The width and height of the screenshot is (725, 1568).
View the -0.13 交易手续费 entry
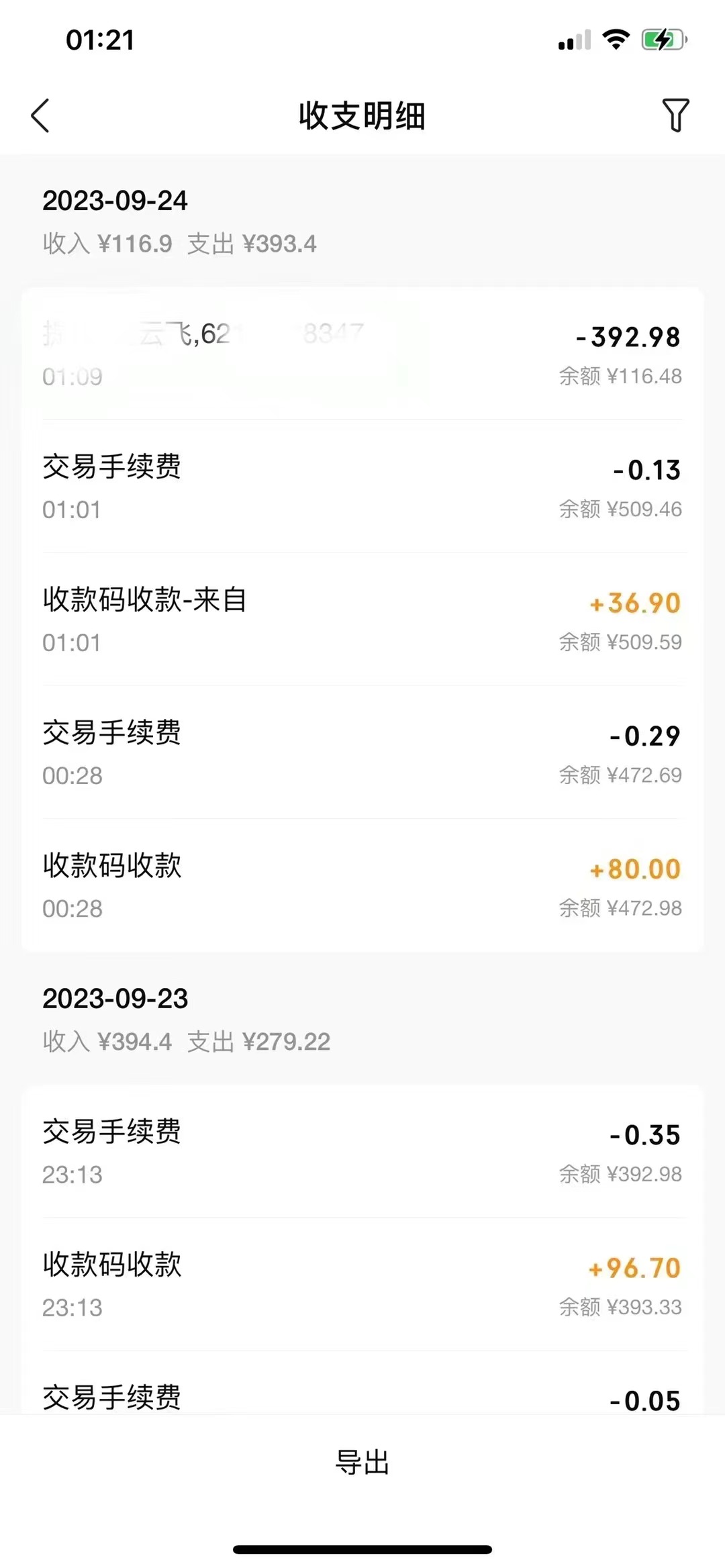362,487
